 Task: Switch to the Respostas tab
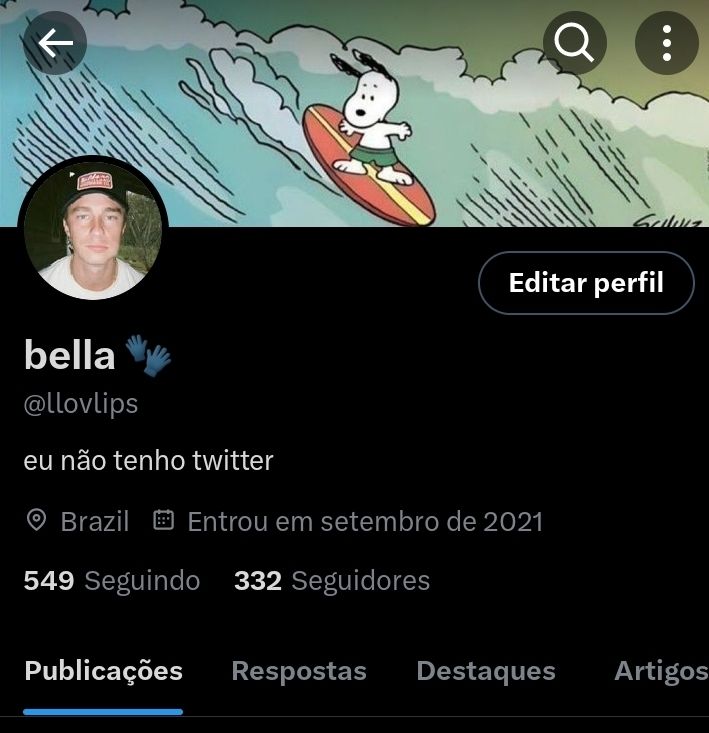click(x=299, y=670)
